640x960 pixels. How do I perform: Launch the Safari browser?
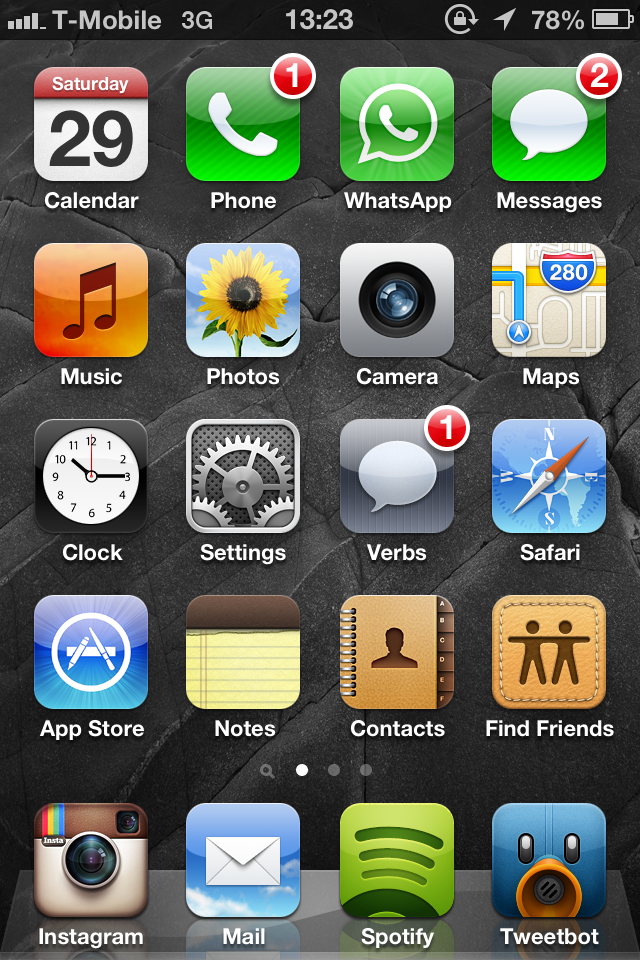coord(549,476)
